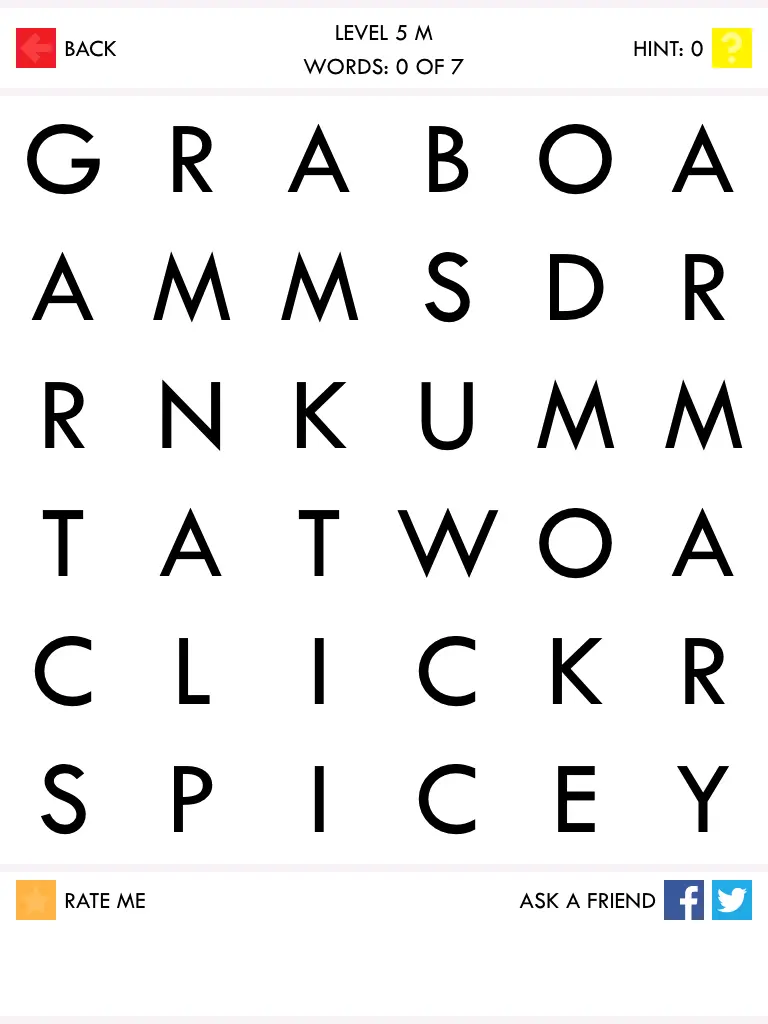
Task: Select the letter G in the grid
Action: click(63, 160)
